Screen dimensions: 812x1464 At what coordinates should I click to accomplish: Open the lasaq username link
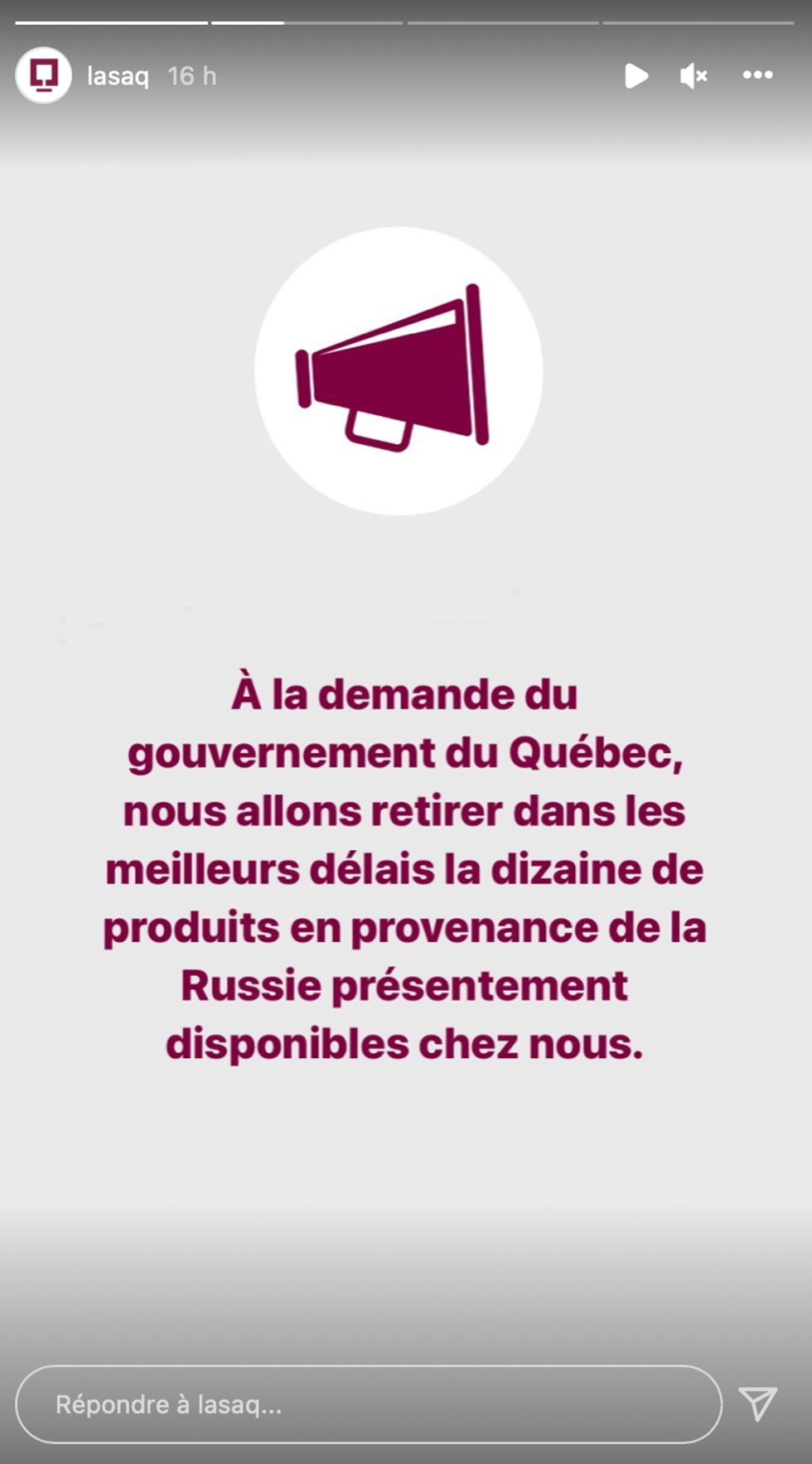118,76
